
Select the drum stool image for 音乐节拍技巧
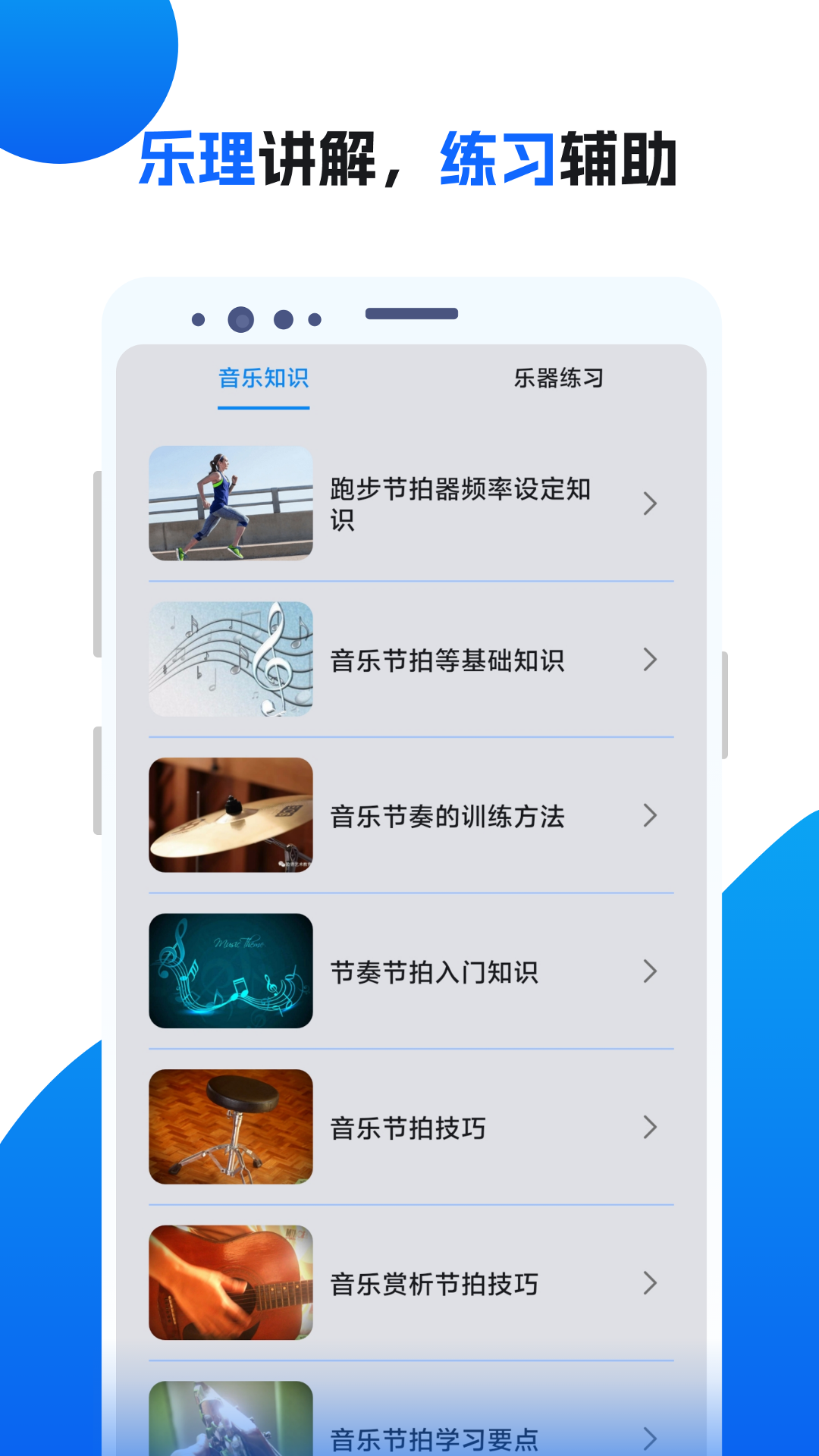[232, 1127]
